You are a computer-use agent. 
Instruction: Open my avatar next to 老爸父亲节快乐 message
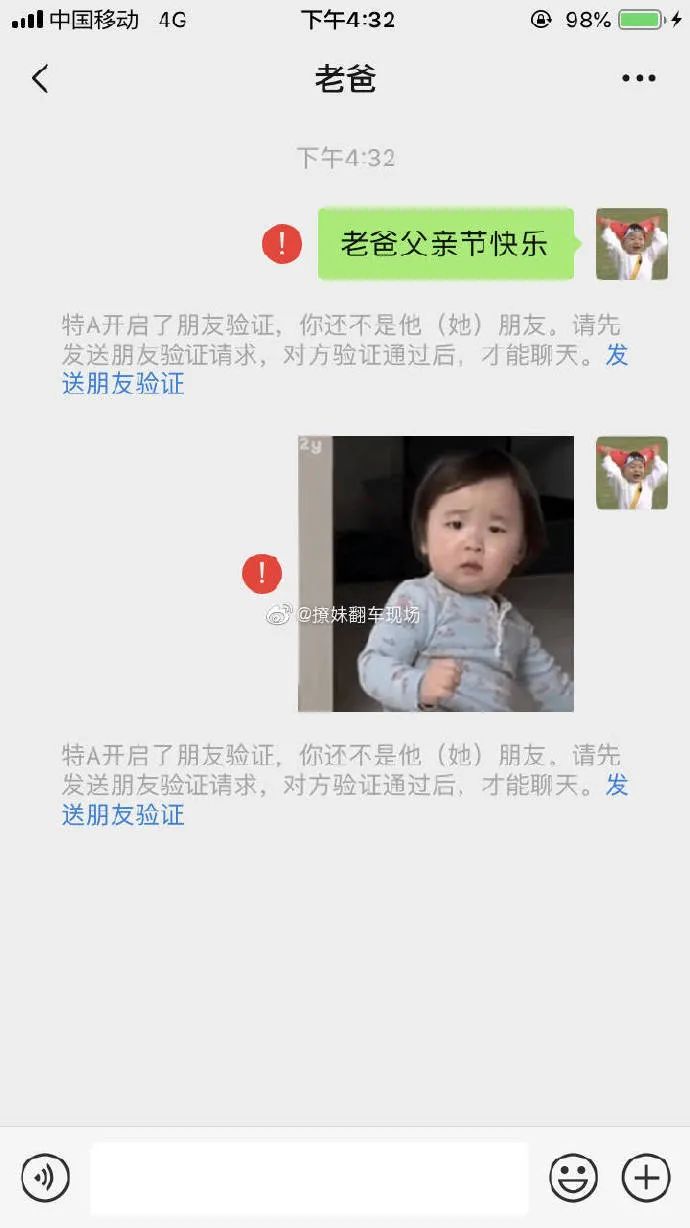[632, 244]
